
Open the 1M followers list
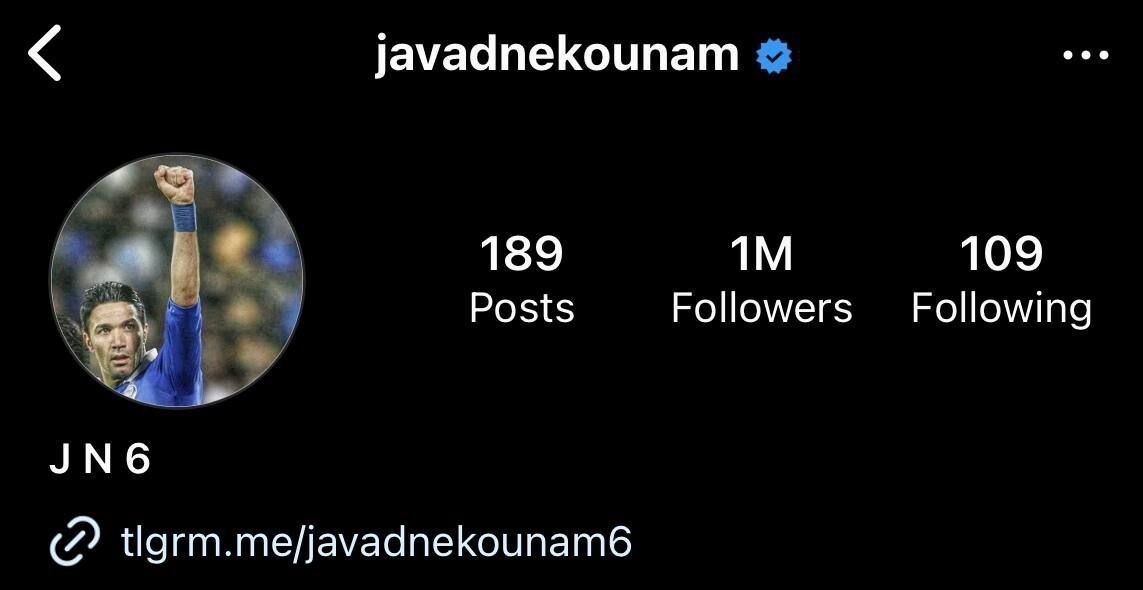click(x=761, y=279)
